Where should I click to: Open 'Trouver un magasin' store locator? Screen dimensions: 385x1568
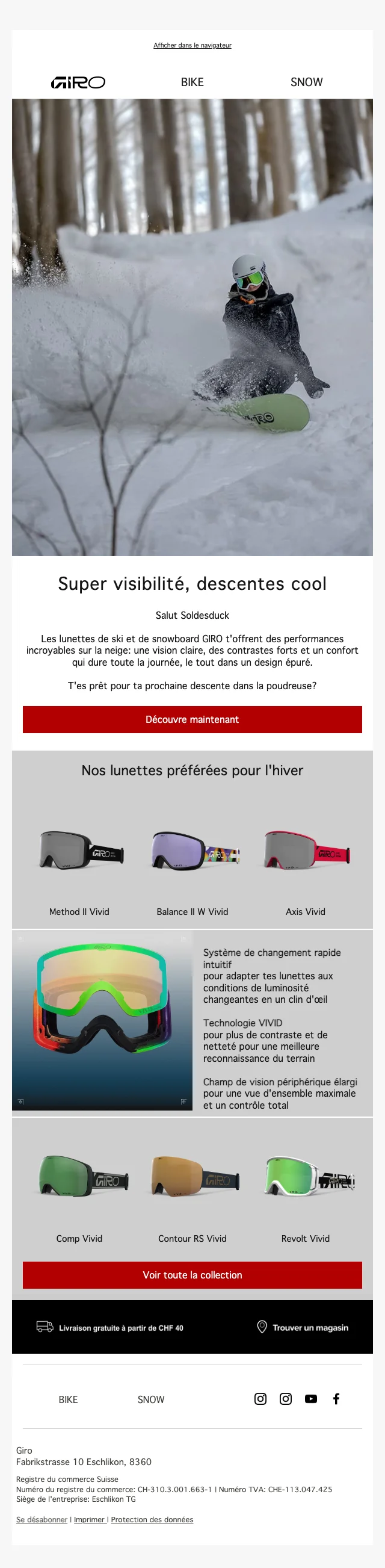[x=303, y=1328]
